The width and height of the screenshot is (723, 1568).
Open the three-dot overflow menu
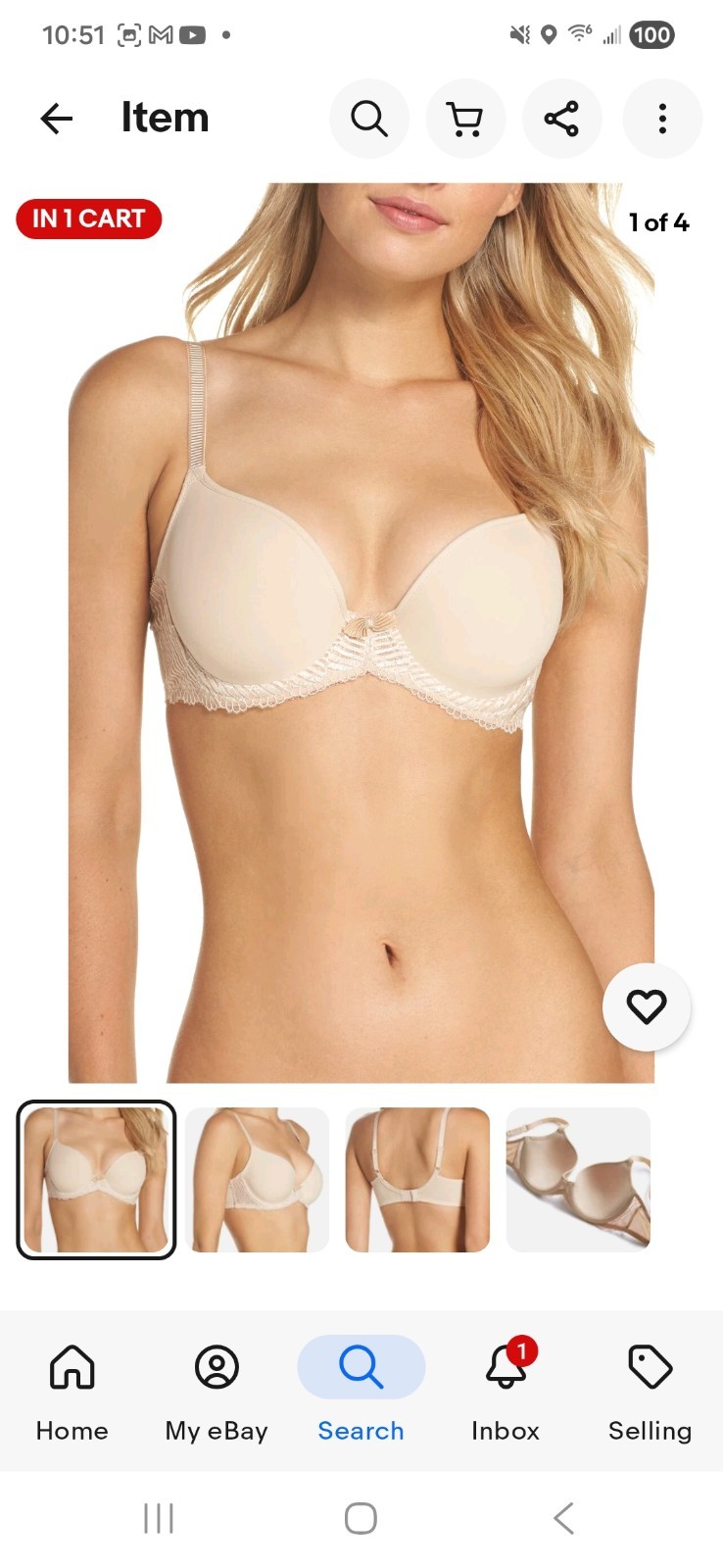pos(662,119)
